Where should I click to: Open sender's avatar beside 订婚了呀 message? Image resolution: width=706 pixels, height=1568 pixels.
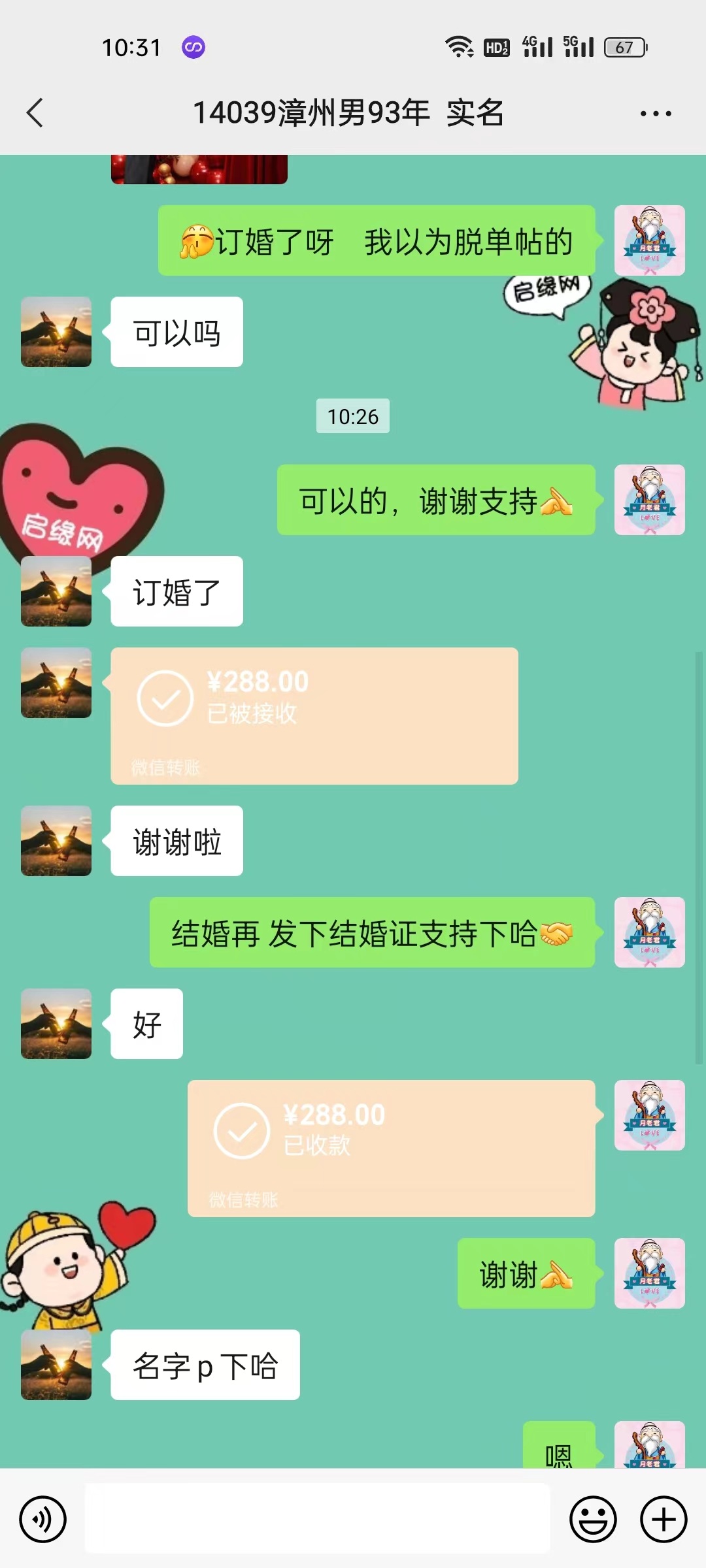click(x=649, y=240)
